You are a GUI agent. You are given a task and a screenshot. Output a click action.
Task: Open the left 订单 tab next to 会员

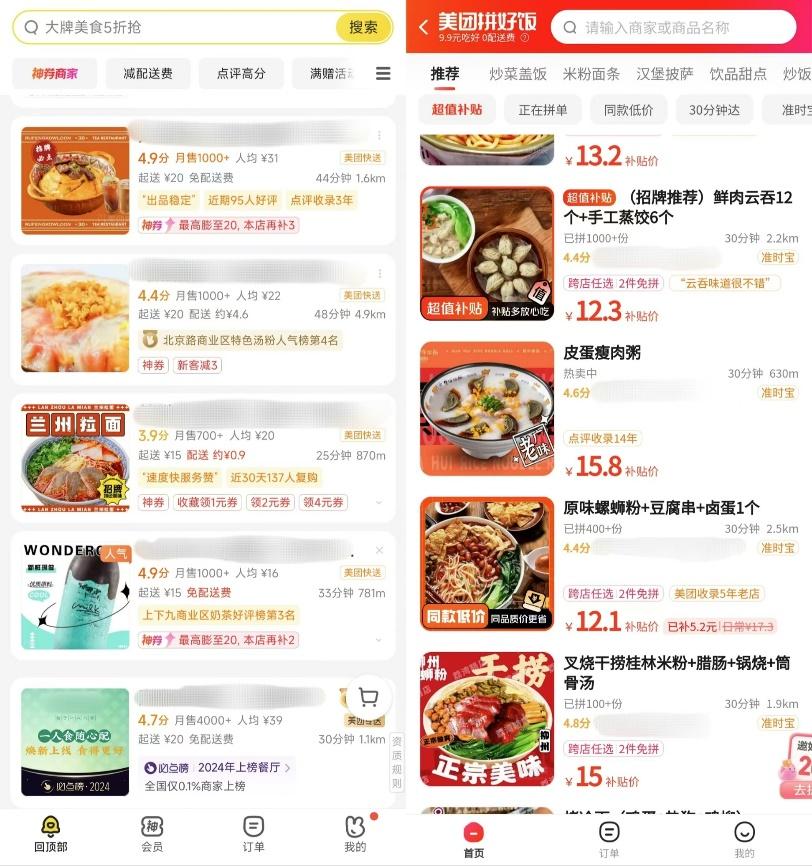click(x=254, y=834)
